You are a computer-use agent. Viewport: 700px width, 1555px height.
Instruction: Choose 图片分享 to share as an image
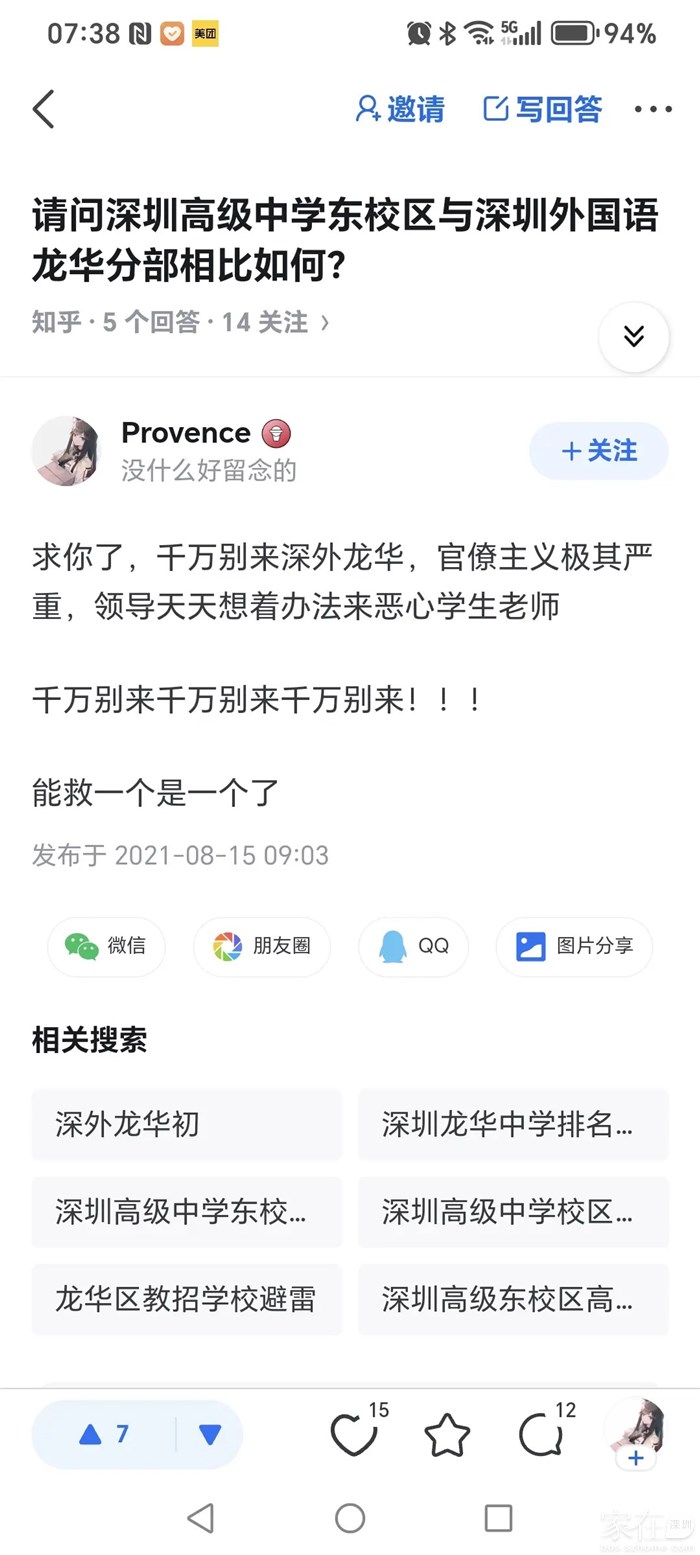point(574,946)
